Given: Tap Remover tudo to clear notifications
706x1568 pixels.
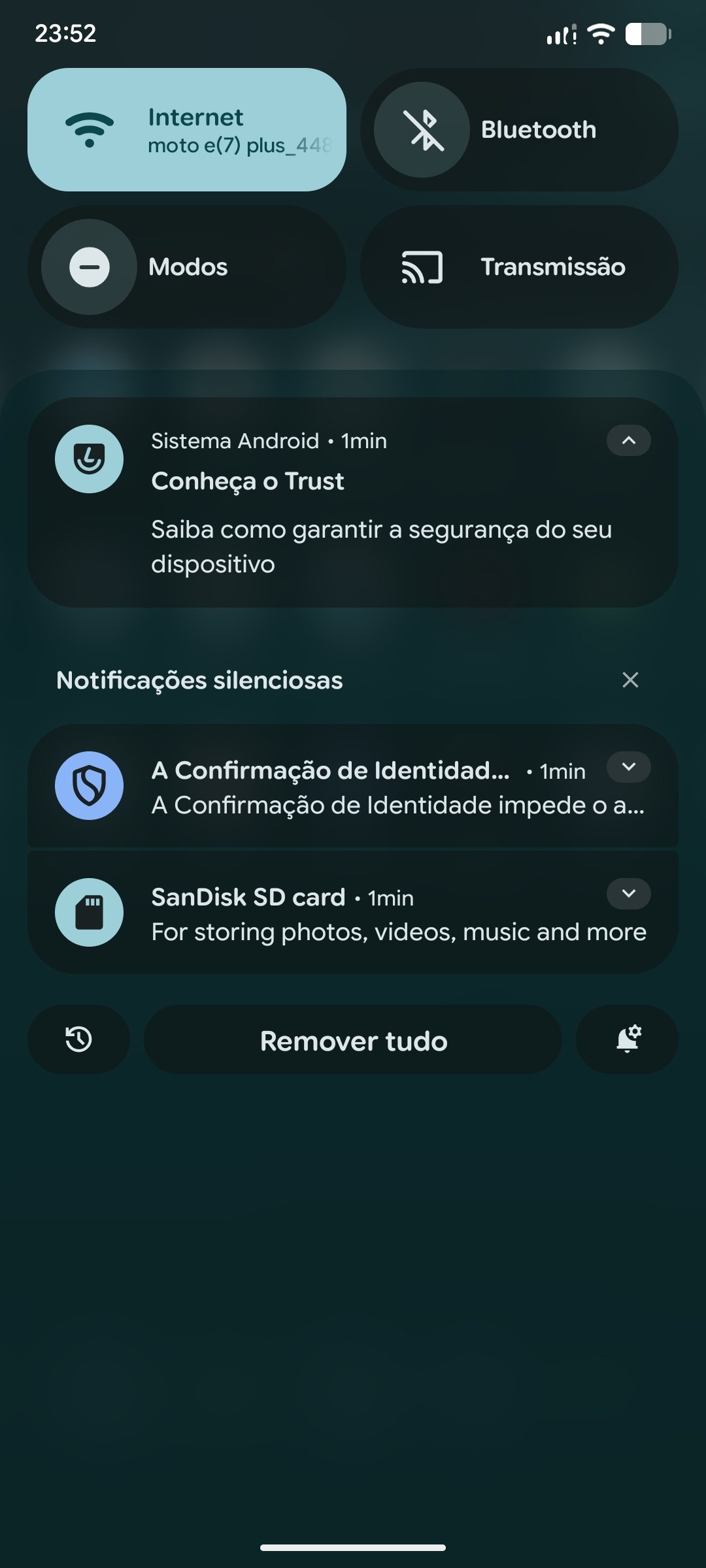Looking at the screenshot, I should click(353, 1039).
